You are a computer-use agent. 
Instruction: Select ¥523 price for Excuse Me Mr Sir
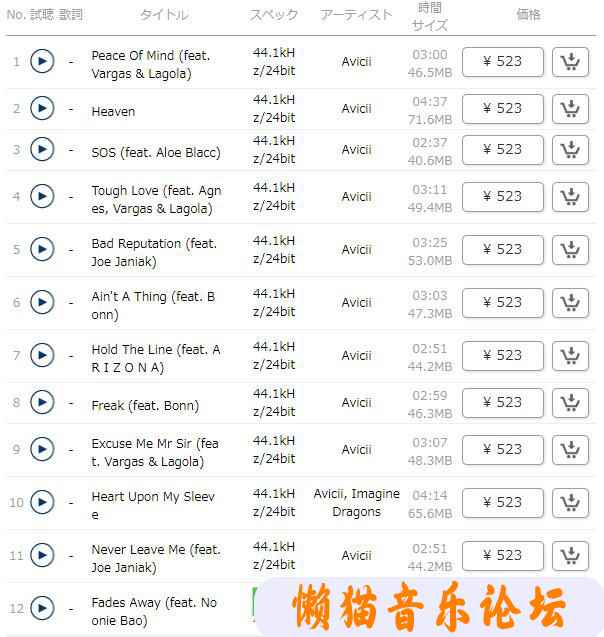tap(502, 449)
